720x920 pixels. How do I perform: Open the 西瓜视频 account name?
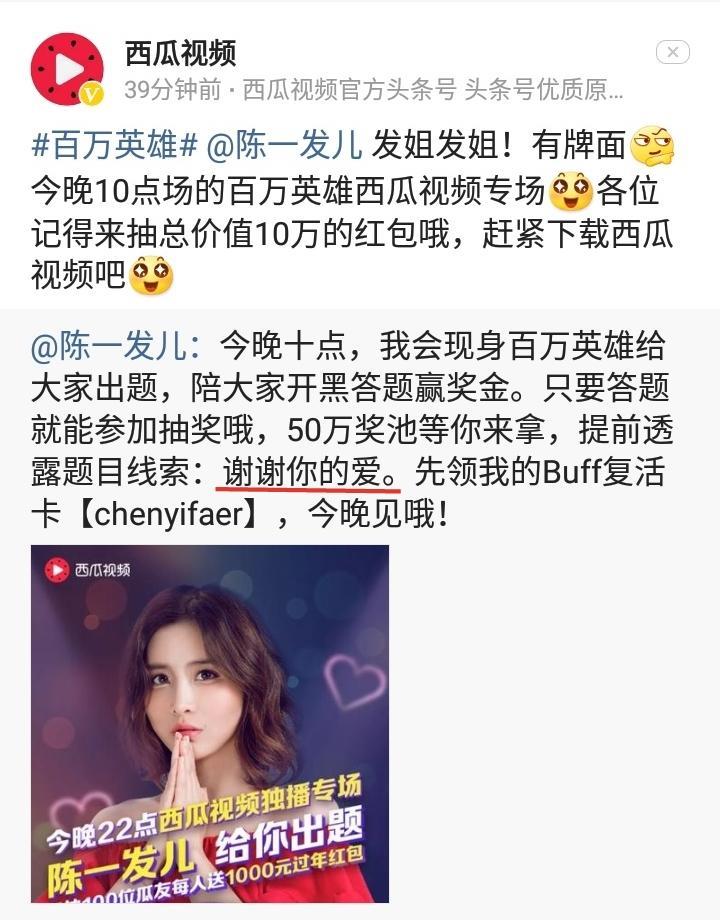pyautogui.click(x=180, y=52)
